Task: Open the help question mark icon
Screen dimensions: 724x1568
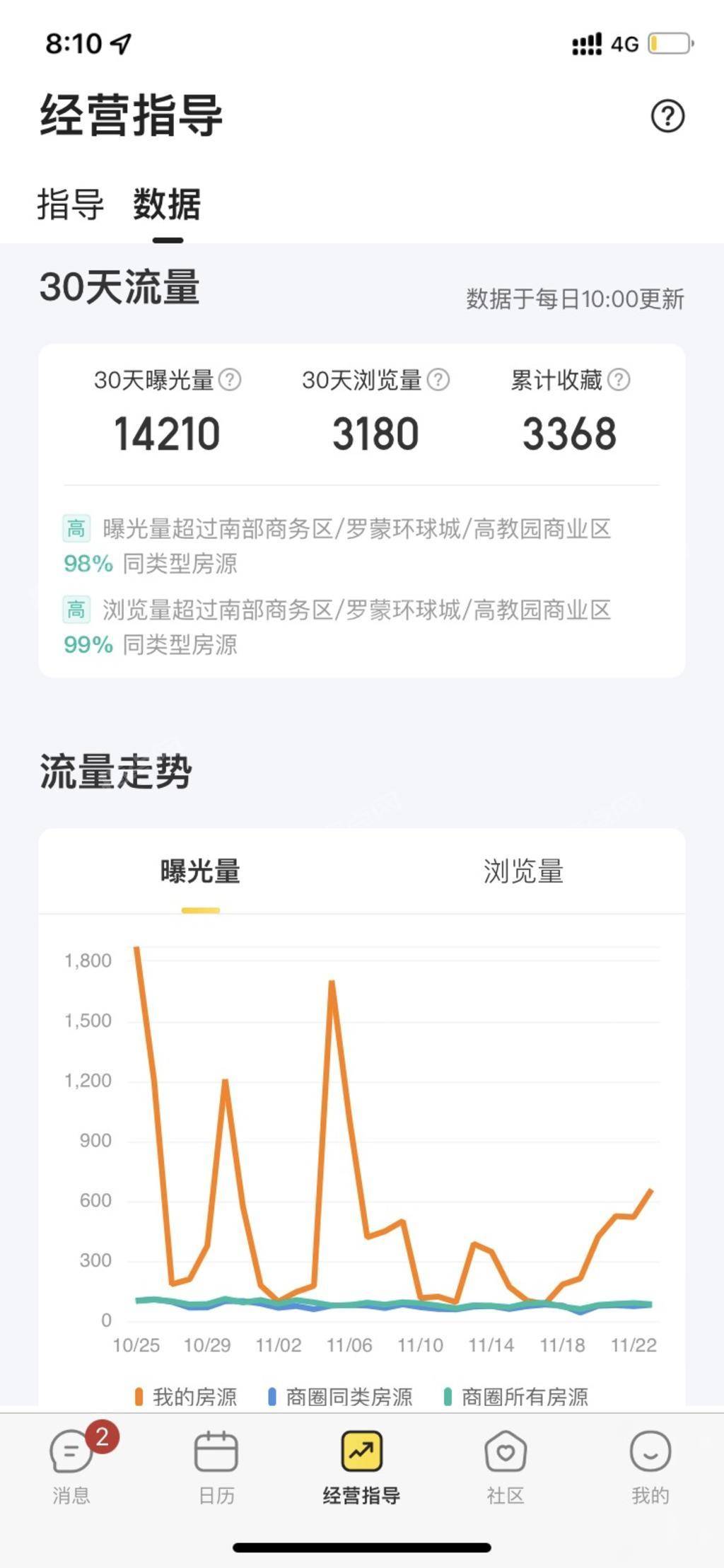Action: (x=667, y=116)
